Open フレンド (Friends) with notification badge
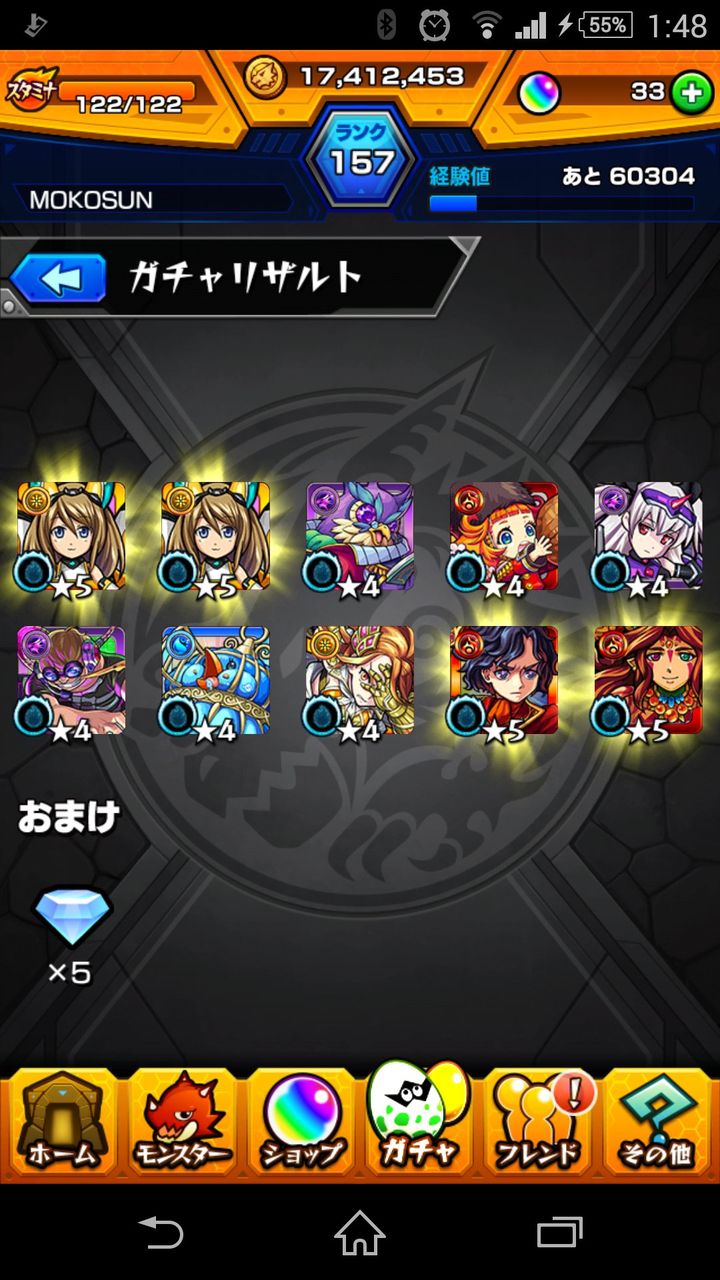Image resolution: width=720 pixels, height=1280 pixels. pyautogui.click(x=538, y=1120)
